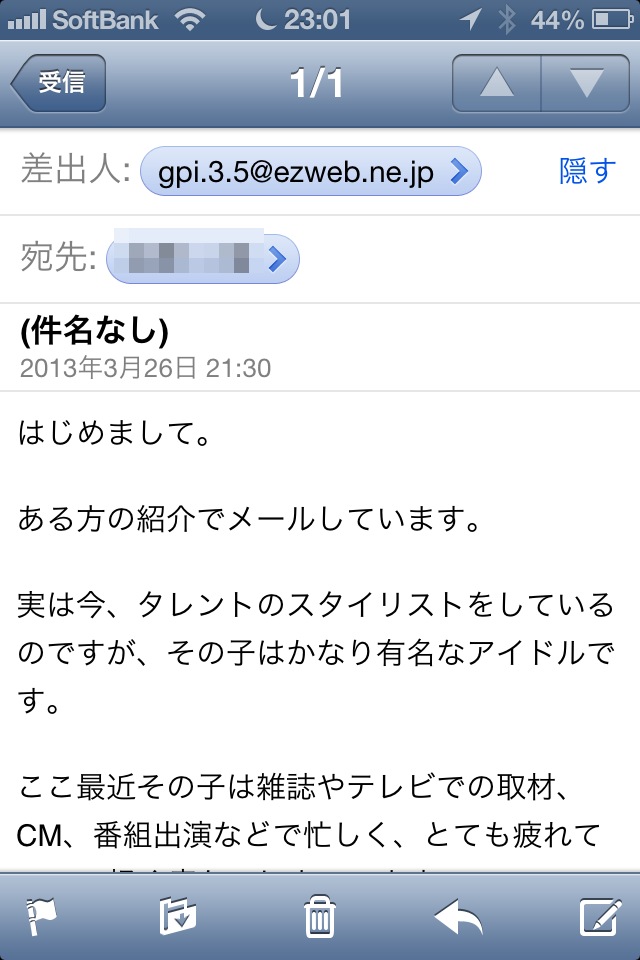This screenshot has width=640, height=960.
Task: Reply to this email
Action: point(459,916)
